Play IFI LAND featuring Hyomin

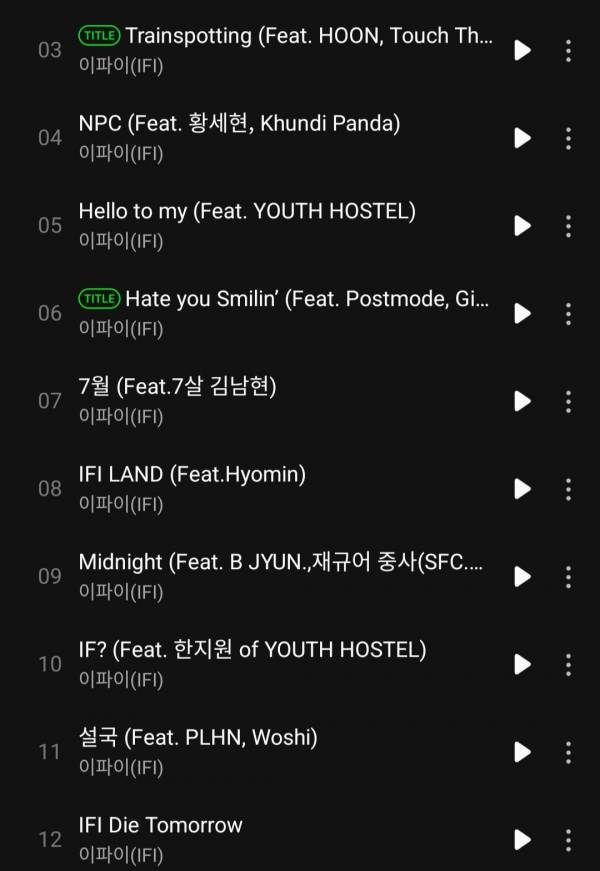pos(522,488)
